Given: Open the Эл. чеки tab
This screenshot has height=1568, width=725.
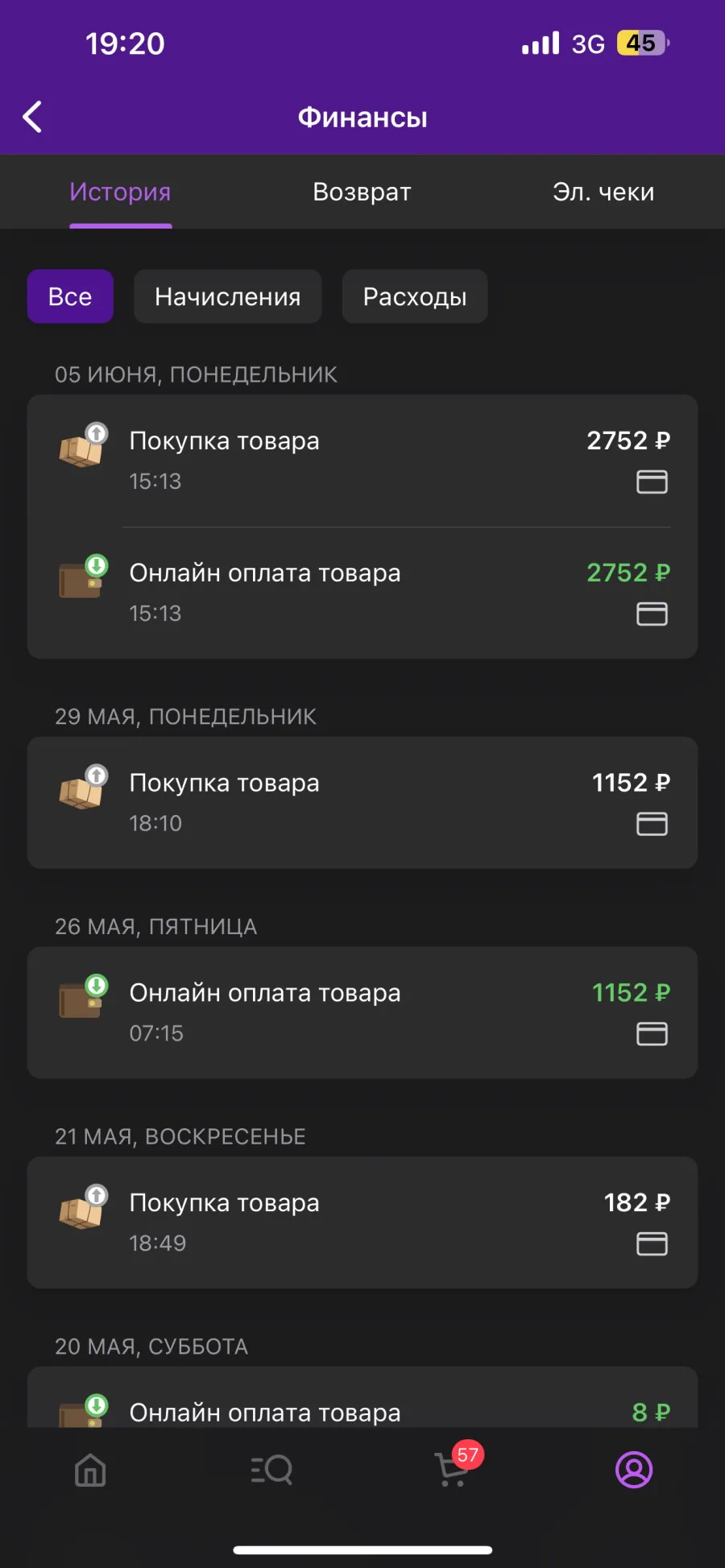Looking at the screenshot, I should tap(603, 192).
